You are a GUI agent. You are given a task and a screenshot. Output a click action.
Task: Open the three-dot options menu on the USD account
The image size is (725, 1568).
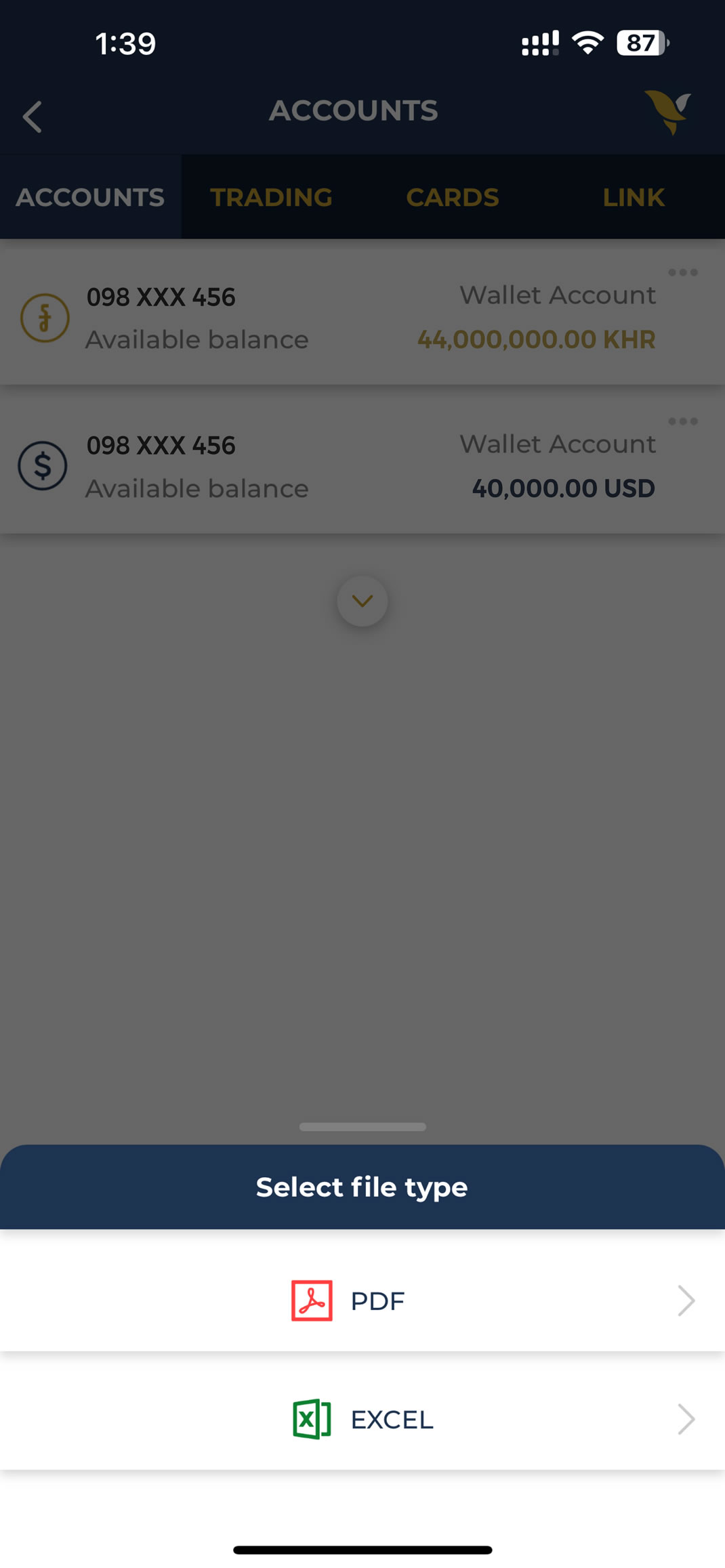682,421
